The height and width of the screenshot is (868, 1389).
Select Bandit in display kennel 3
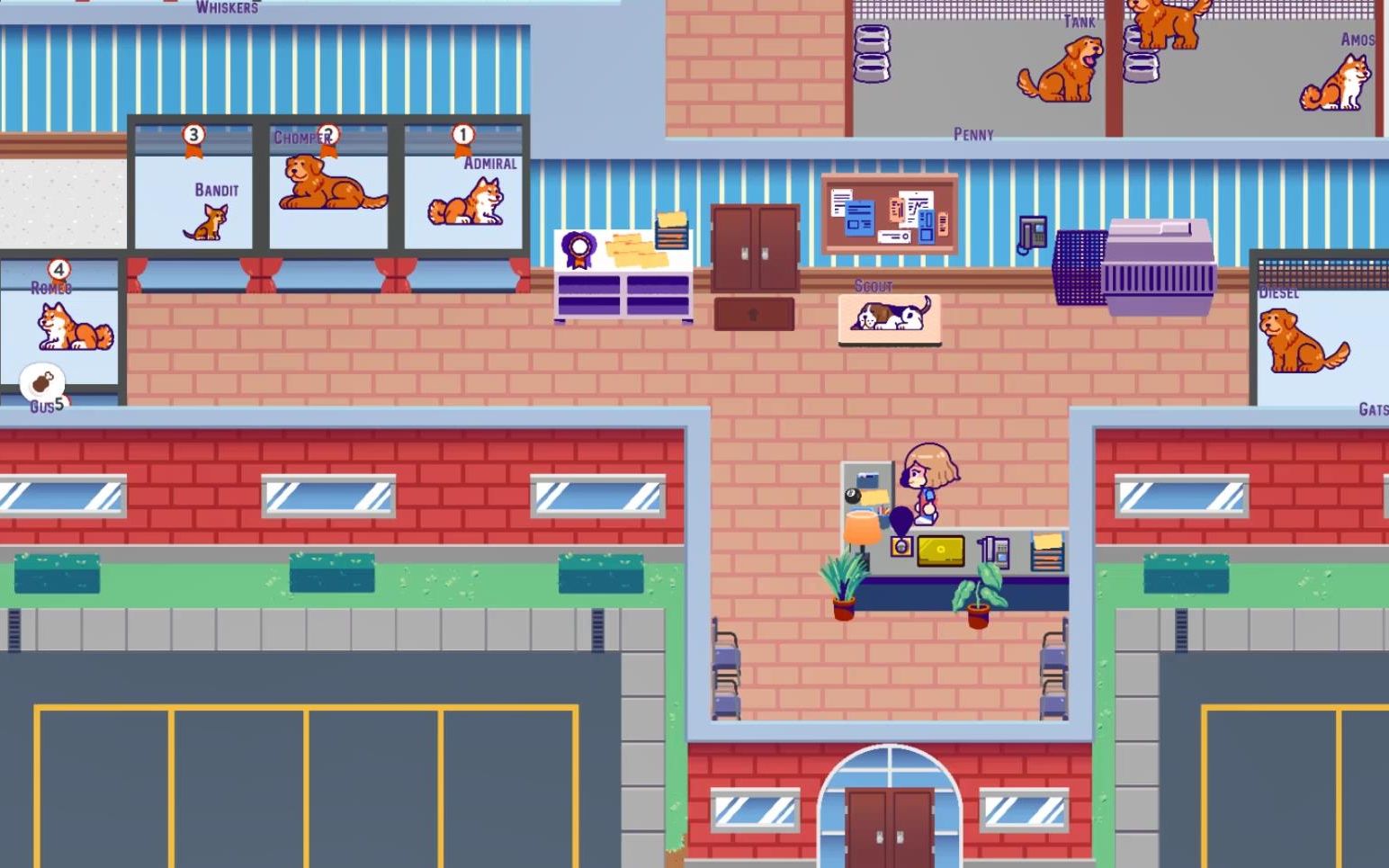point(208,222)
